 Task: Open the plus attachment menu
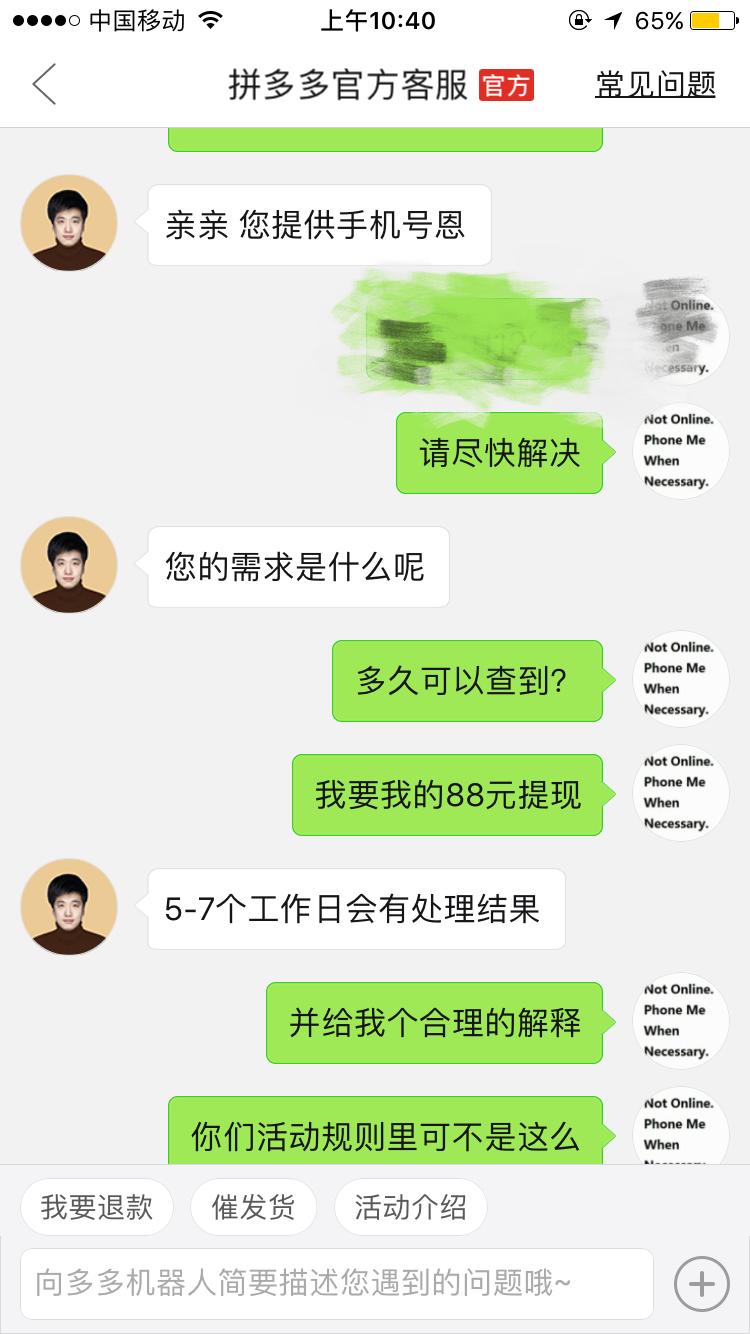click(x=701, y=1283)
